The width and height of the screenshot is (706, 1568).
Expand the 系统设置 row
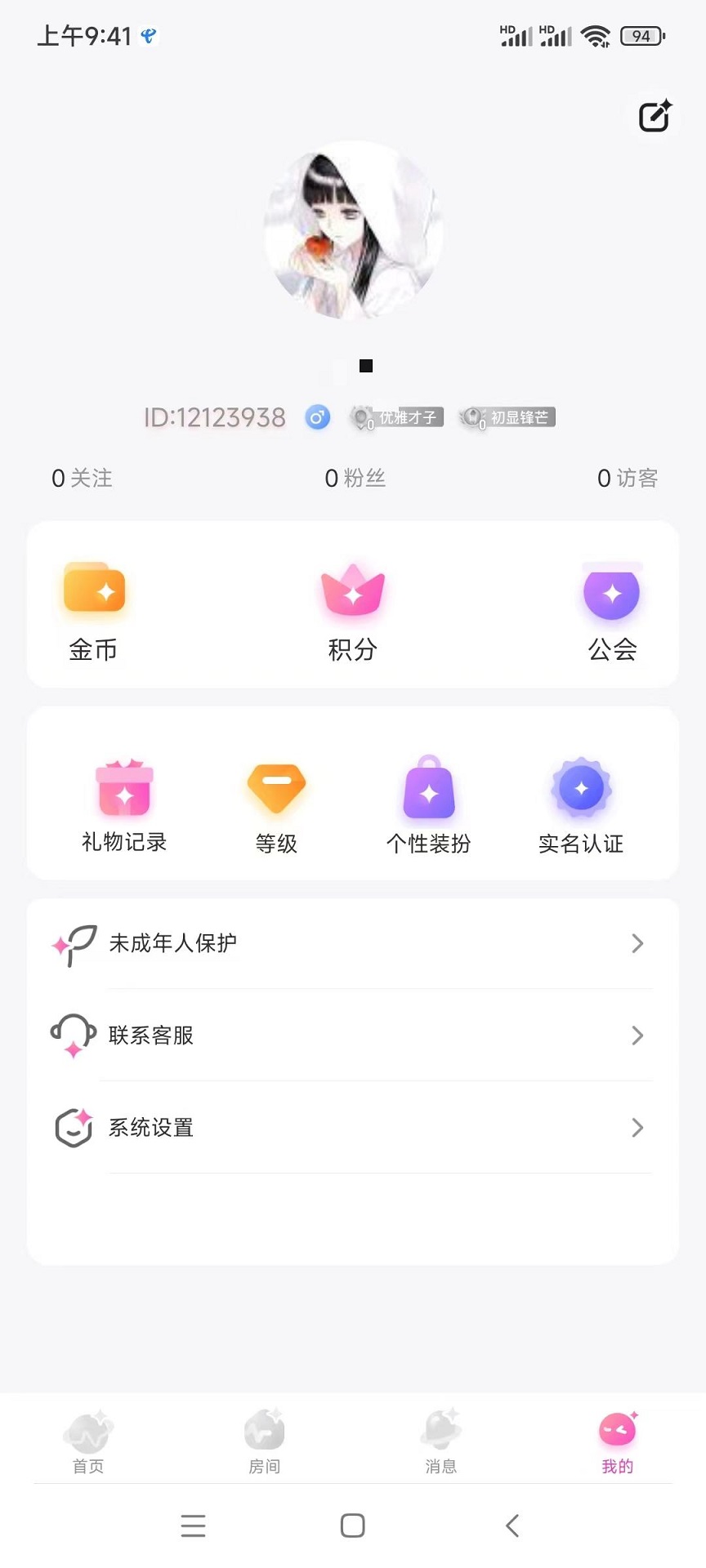tap(351, 1128)
